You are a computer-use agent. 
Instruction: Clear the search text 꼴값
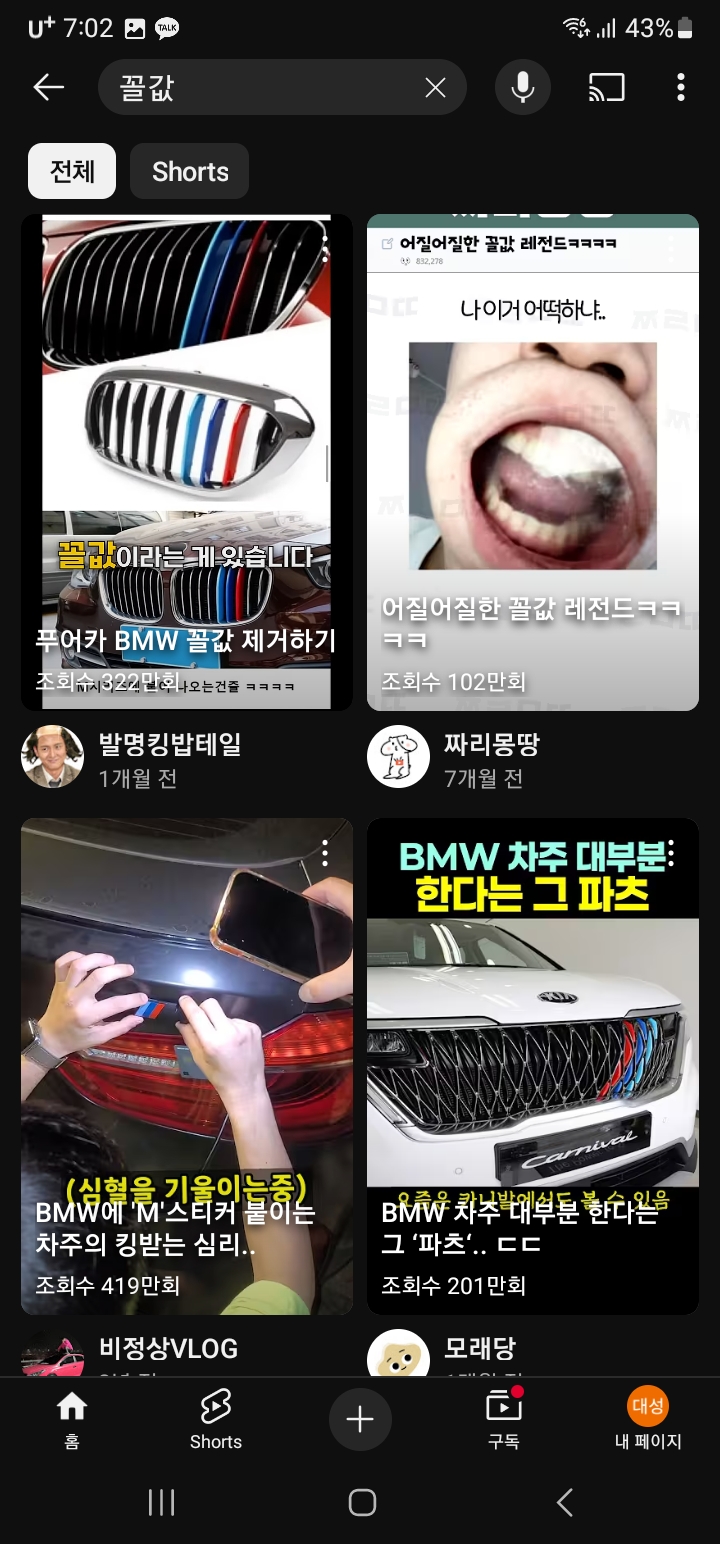coord(435,88)
